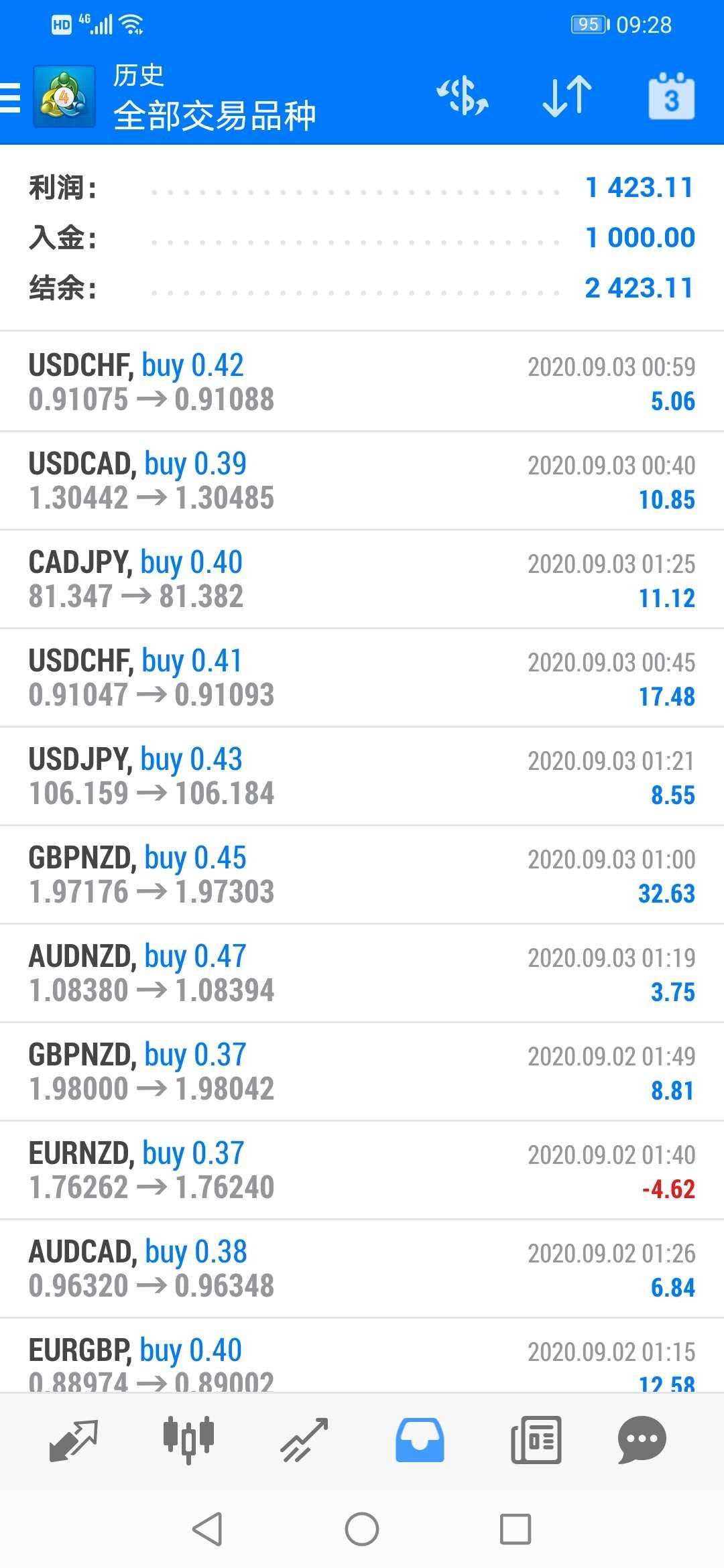Open the AUDCAD buy 0.38 trade

pos(362,1268)
